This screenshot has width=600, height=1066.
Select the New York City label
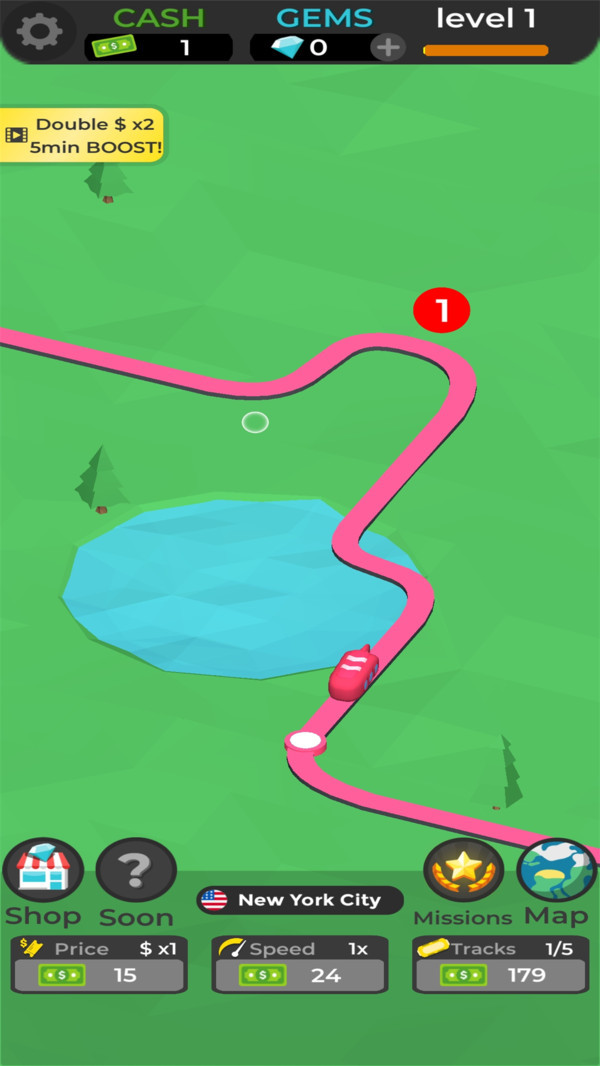pos(300,900)
